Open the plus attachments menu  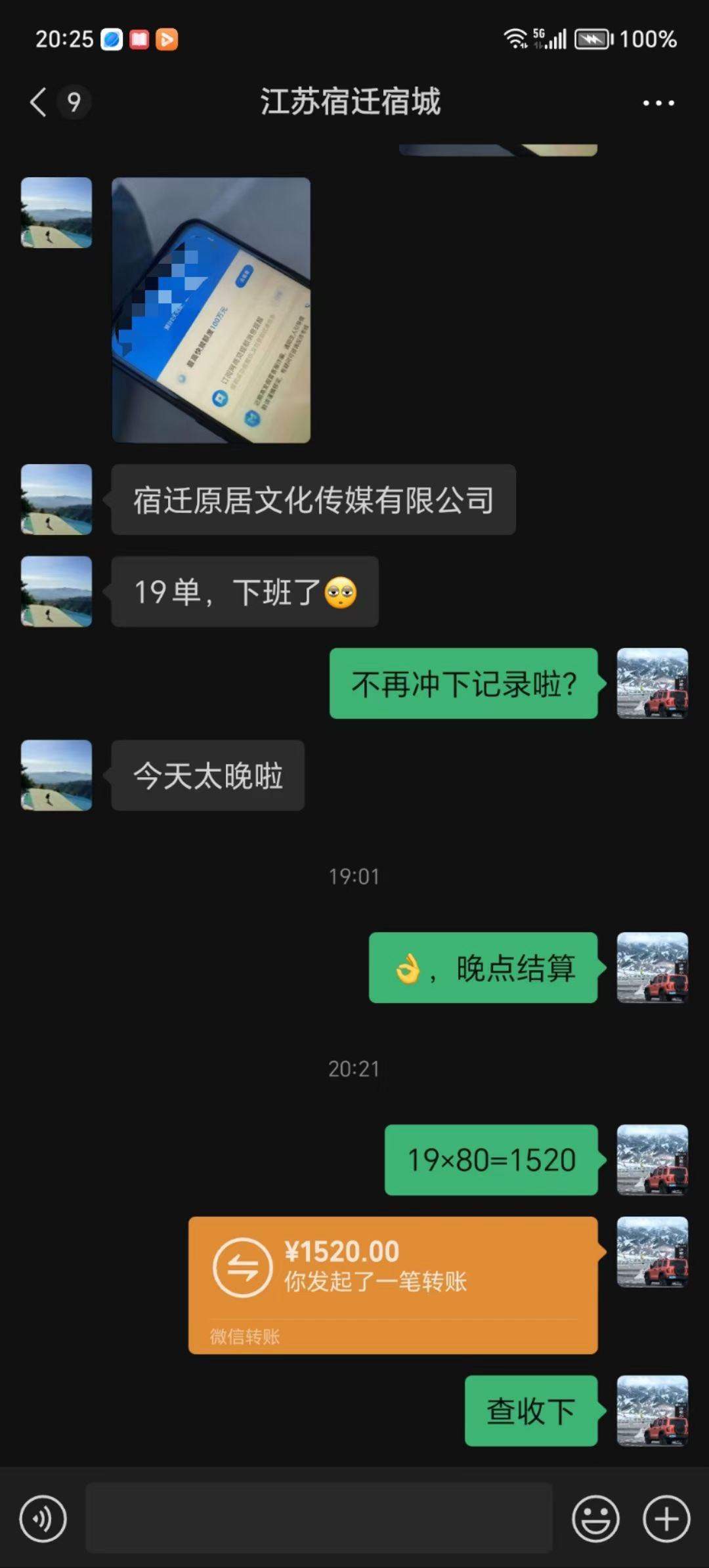tap(666, 1518)
